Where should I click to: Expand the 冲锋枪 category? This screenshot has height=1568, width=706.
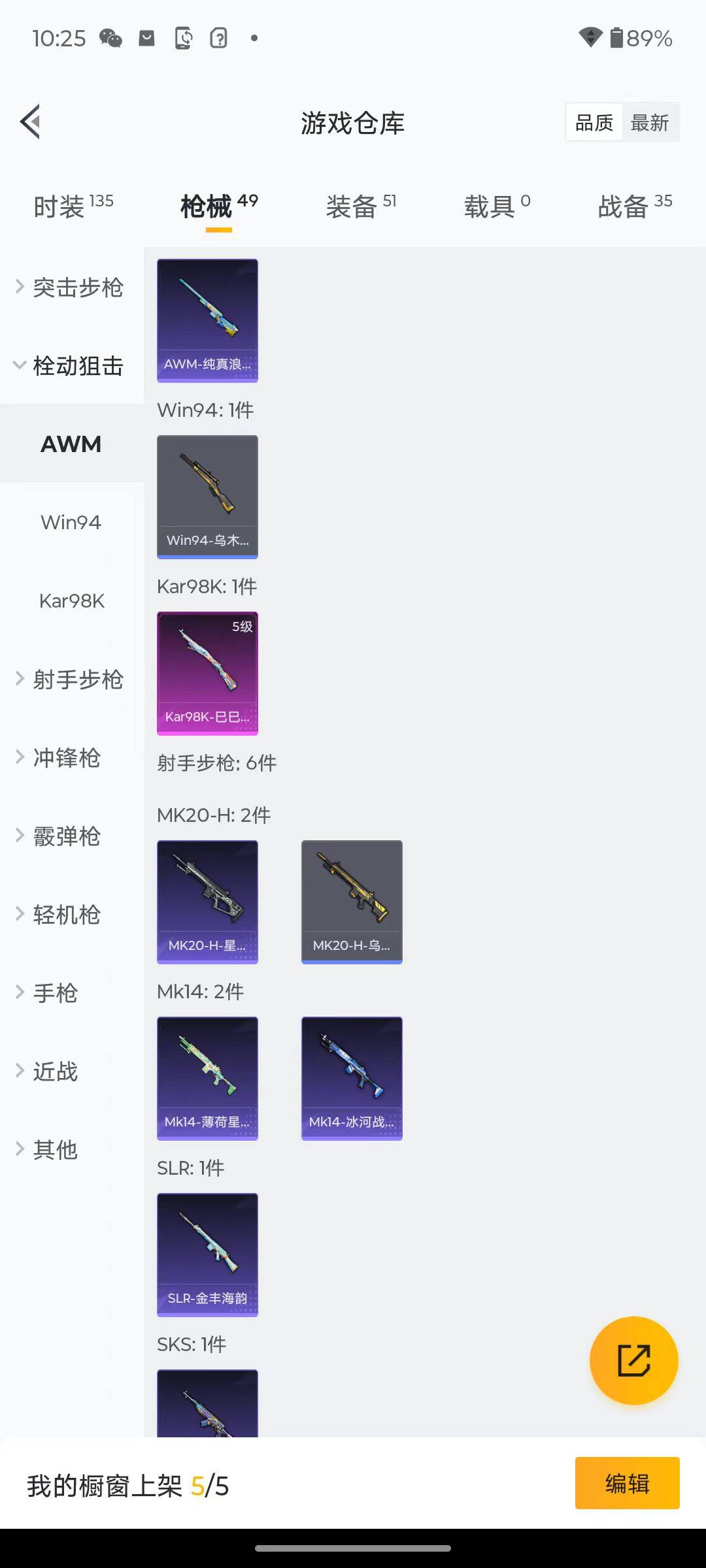pyautogui.click(x=65, y=758)
